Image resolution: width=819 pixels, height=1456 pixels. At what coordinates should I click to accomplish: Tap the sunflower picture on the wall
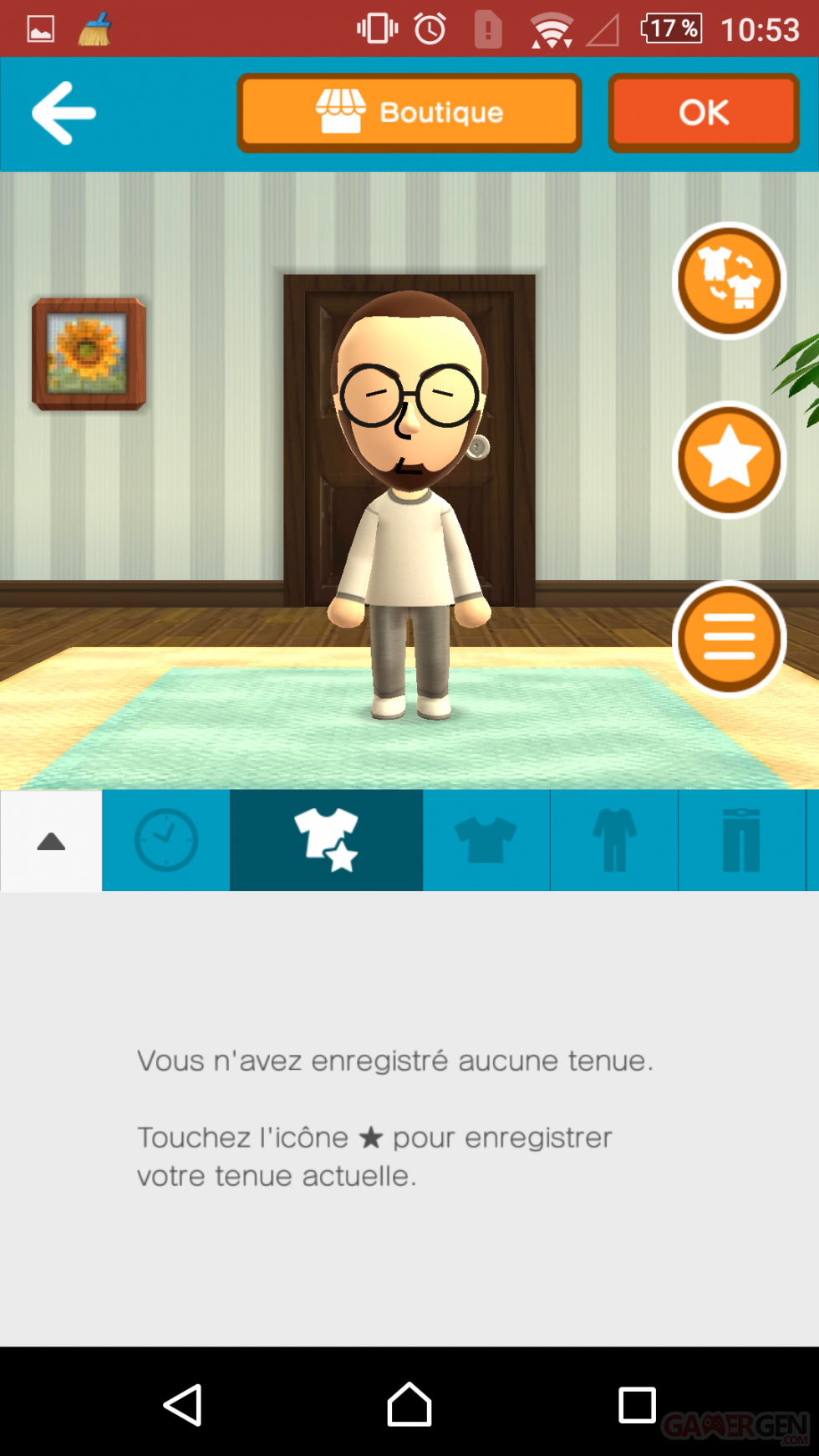coord(89,354)
